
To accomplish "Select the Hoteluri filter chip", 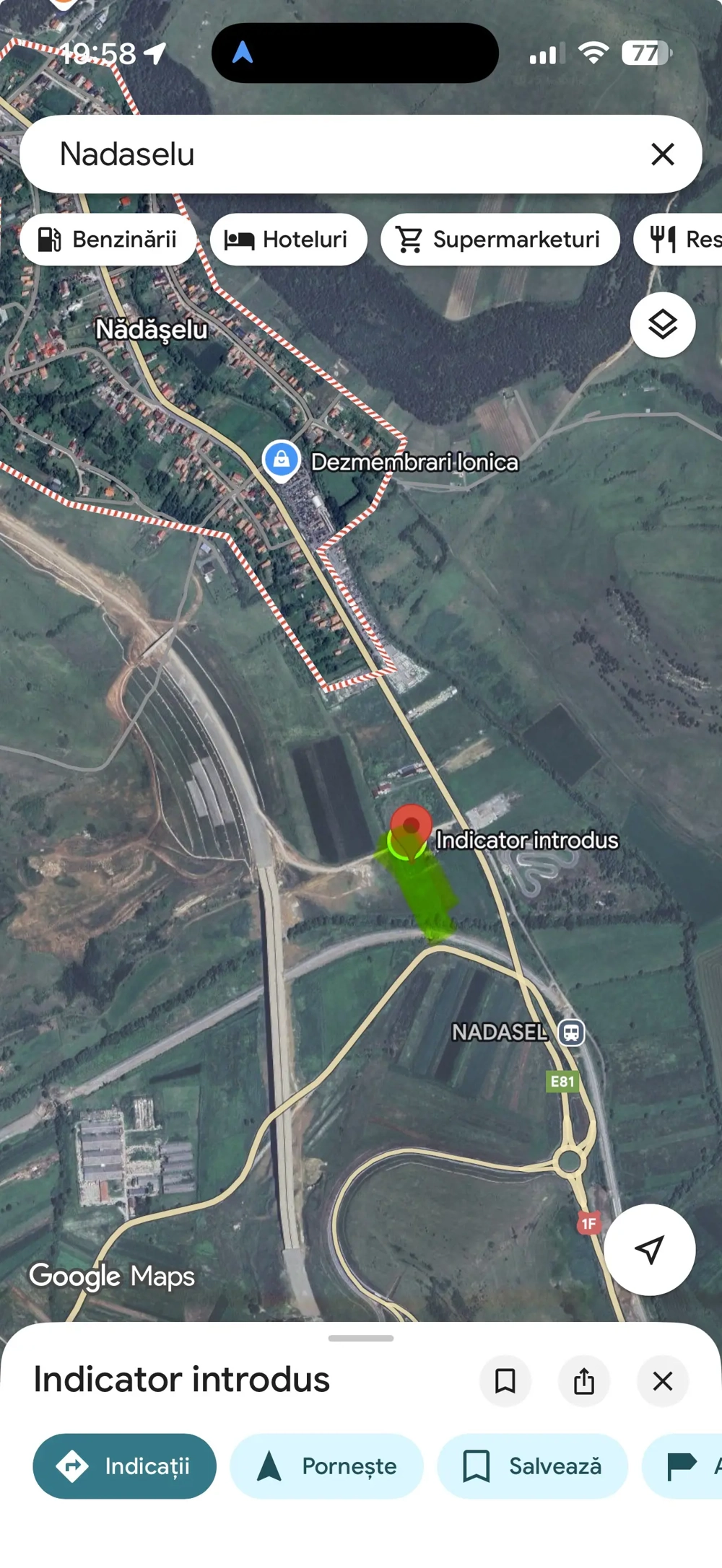I will tap(289, 239).
